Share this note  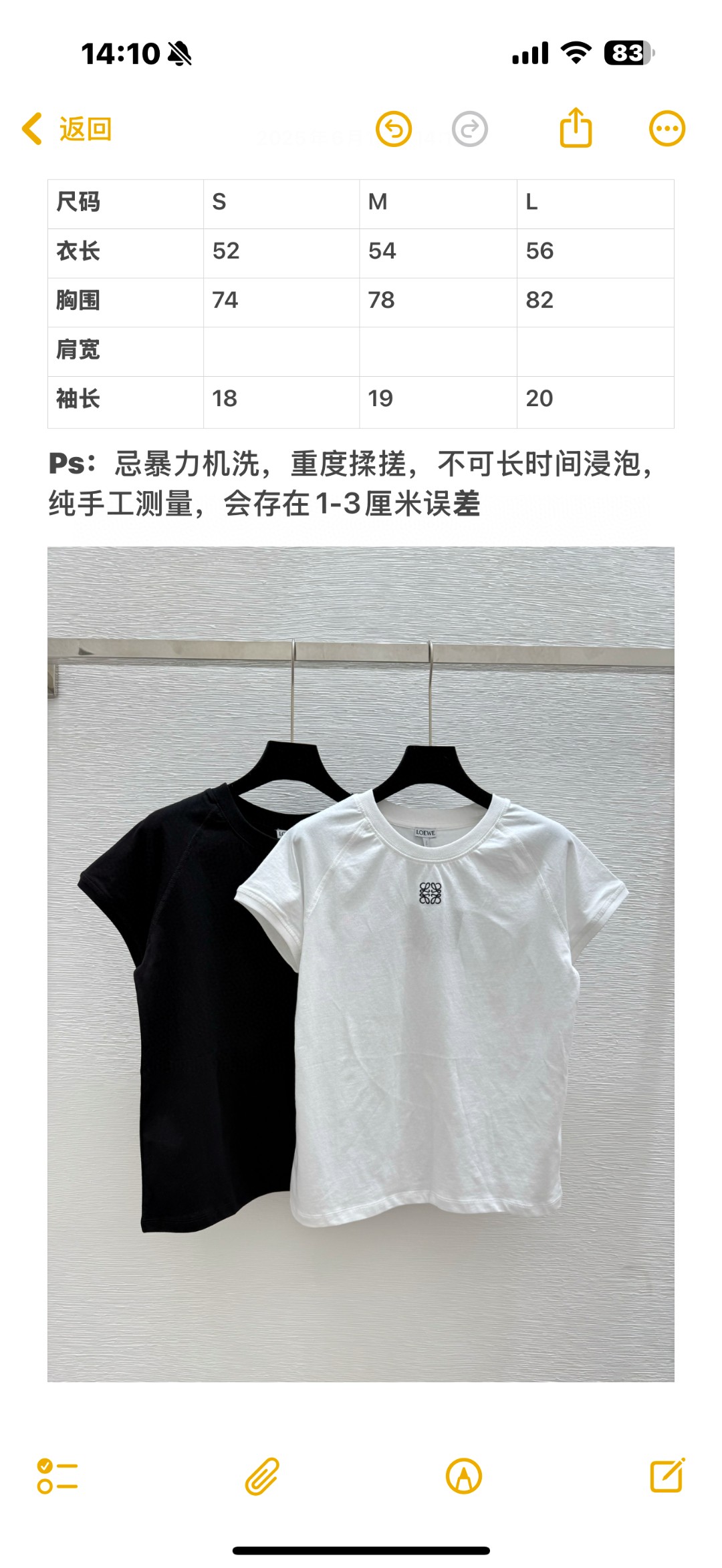coord(576,127)
